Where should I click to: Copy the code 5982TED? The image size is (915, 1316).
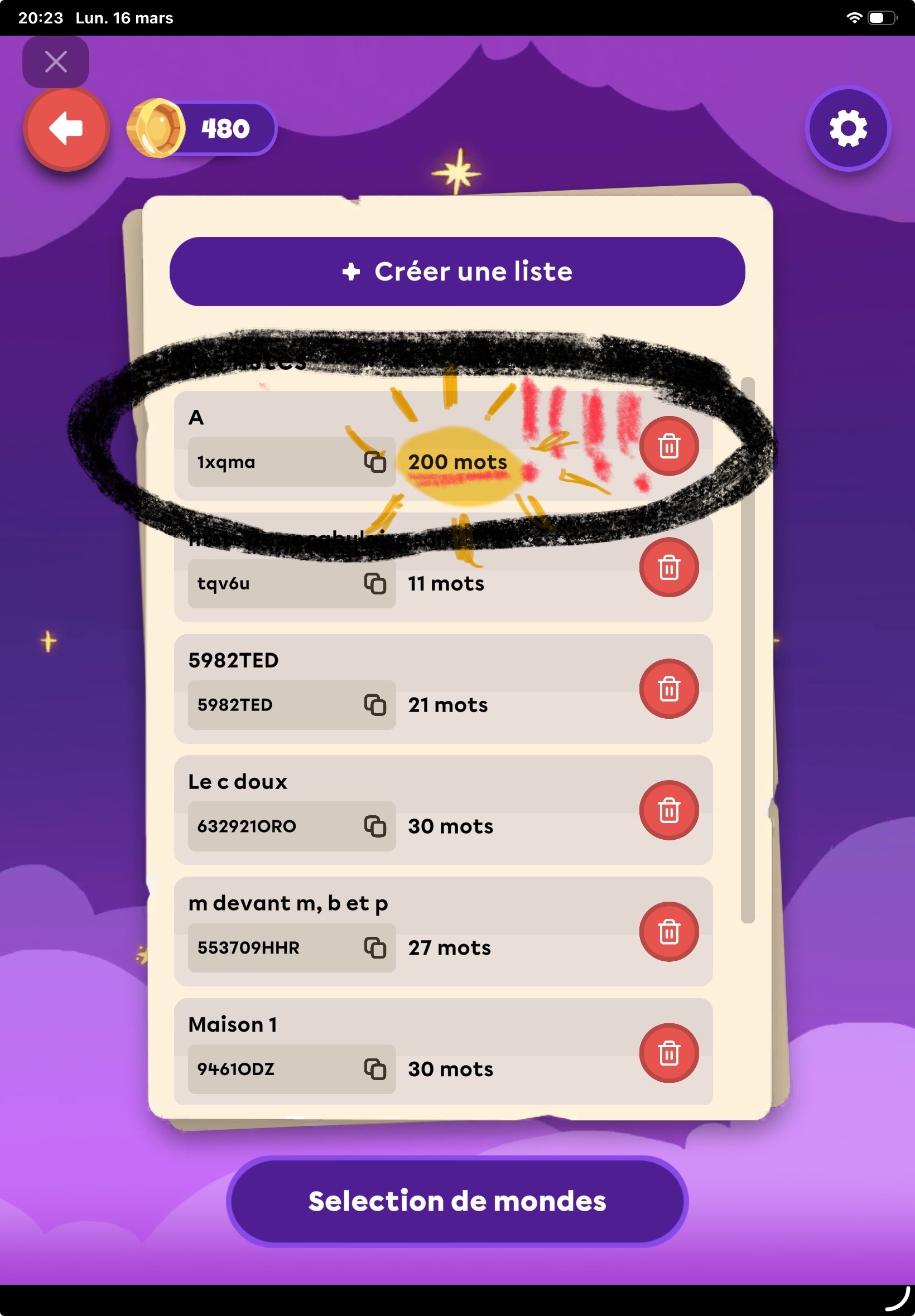375,705
